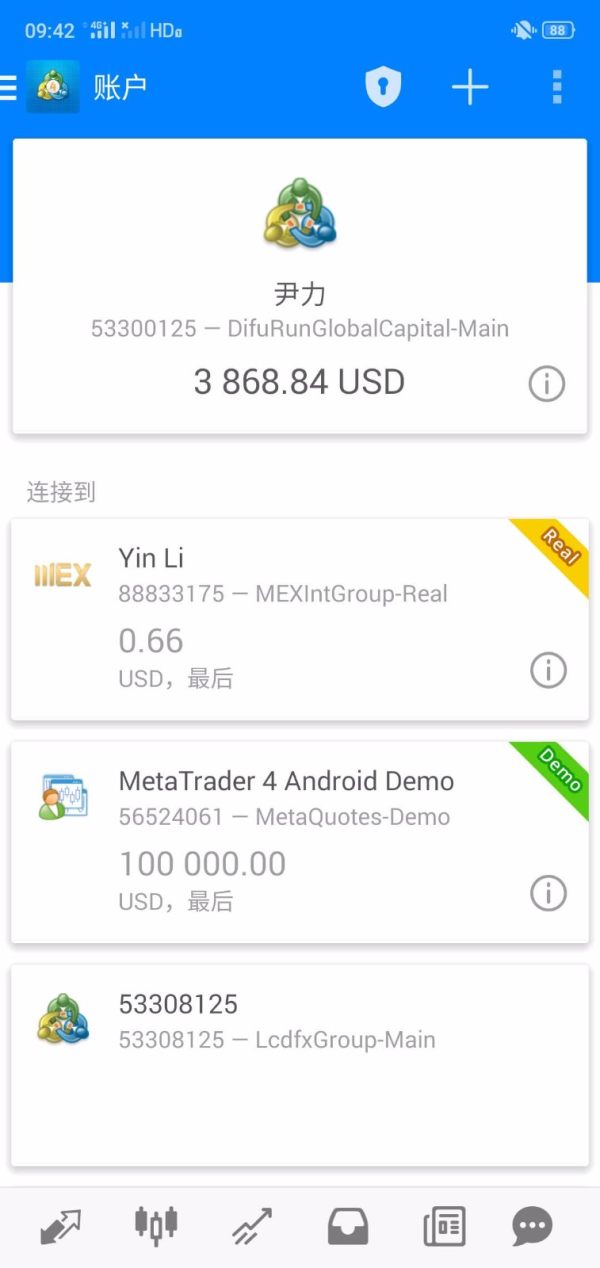The image size is (600, 1268).
Task: Open the hamburger drawer menu
Action: [8, 88]
